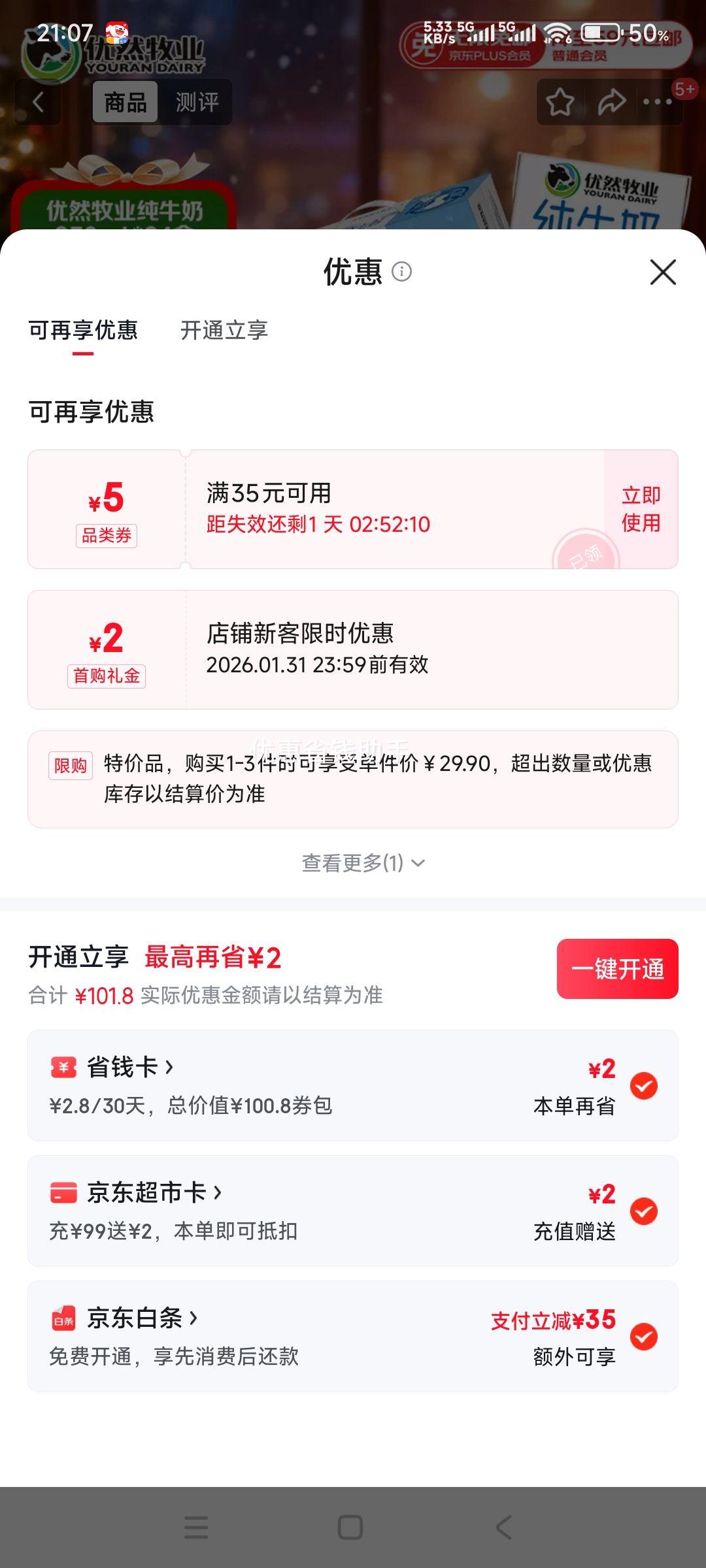Deselect the 京东超市卡 checkmark toggle
This screenshot has height=1568, width=706.
point(645,1211)
